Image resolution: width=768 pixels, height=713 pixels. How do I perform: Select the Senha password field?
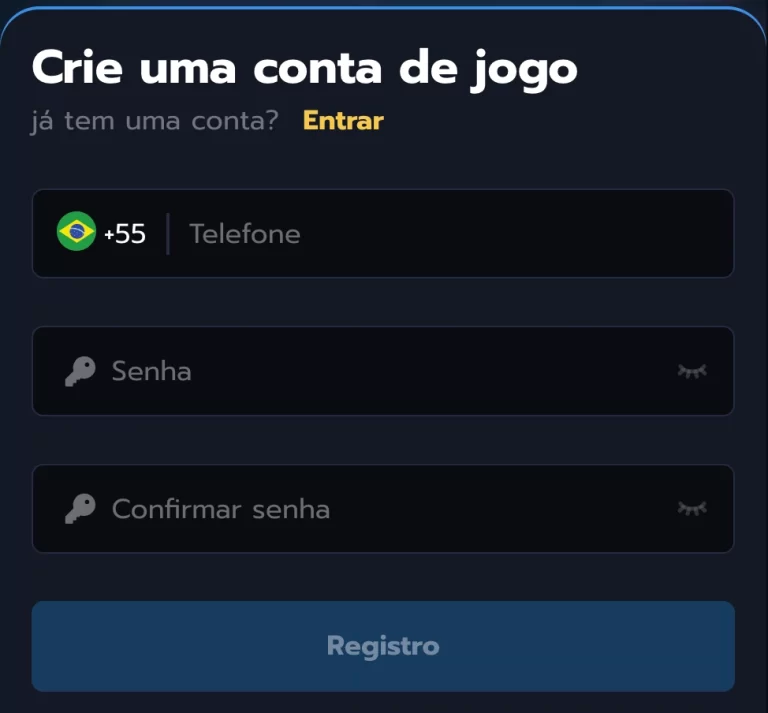[x=380, y=371]
